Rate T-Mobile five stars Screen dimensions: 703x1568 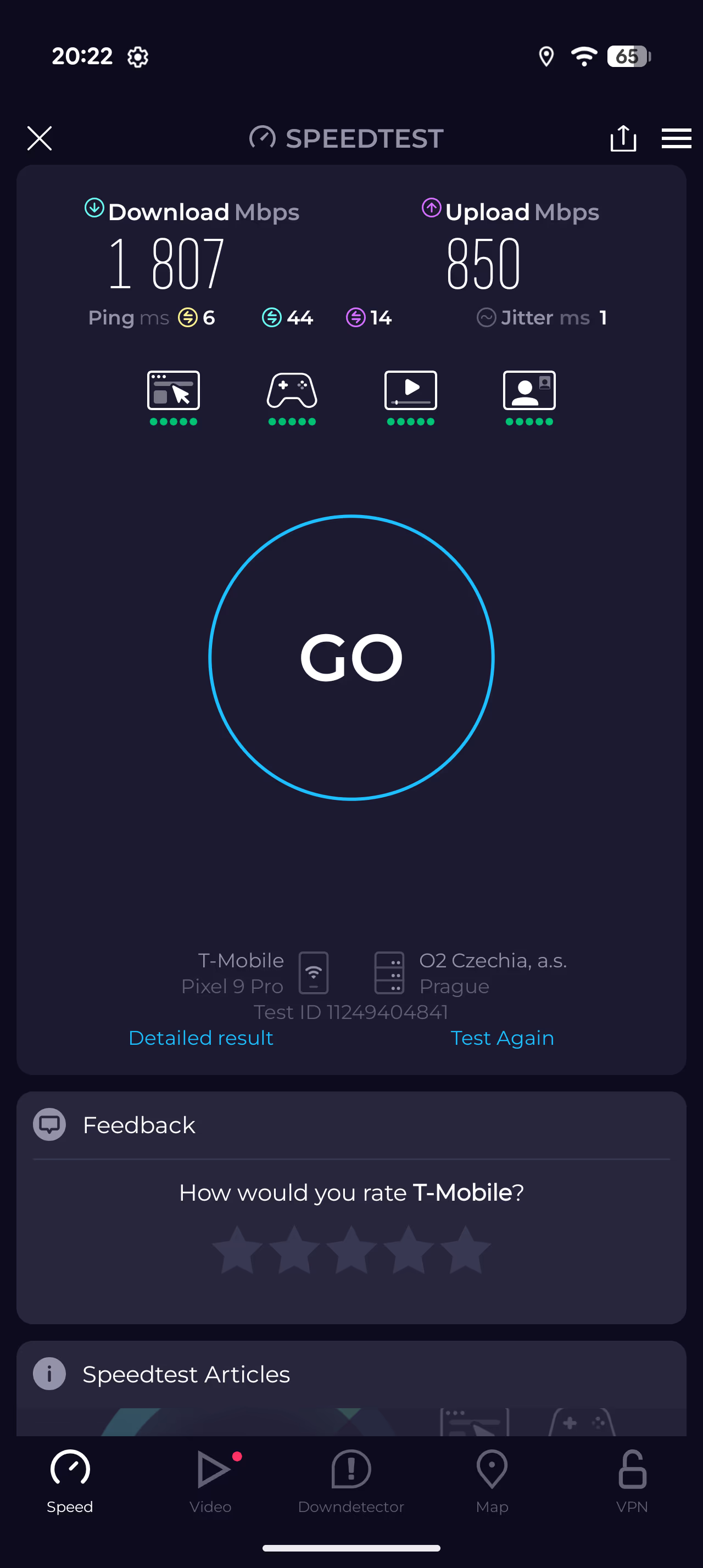466,1250
